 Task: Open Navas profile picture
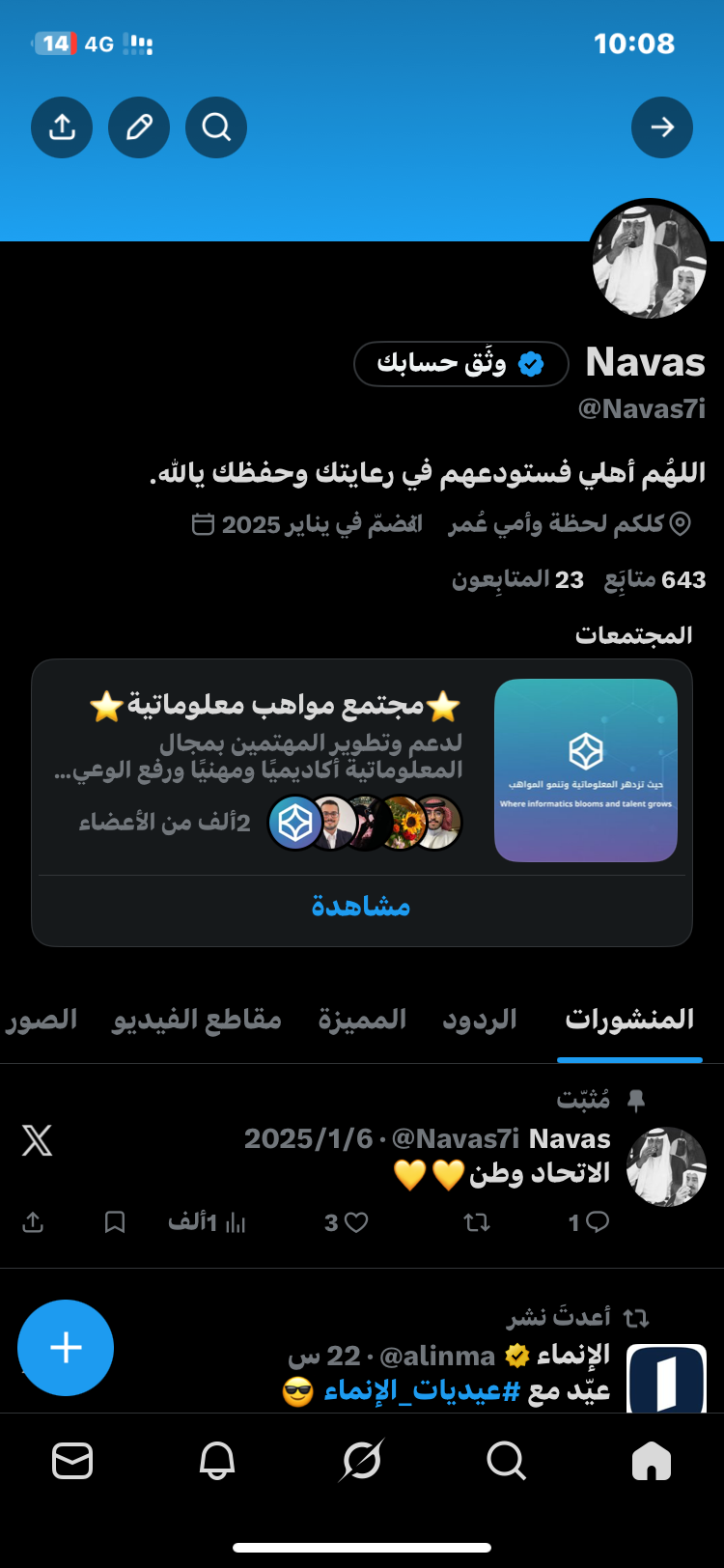click(x=649, y=259)
